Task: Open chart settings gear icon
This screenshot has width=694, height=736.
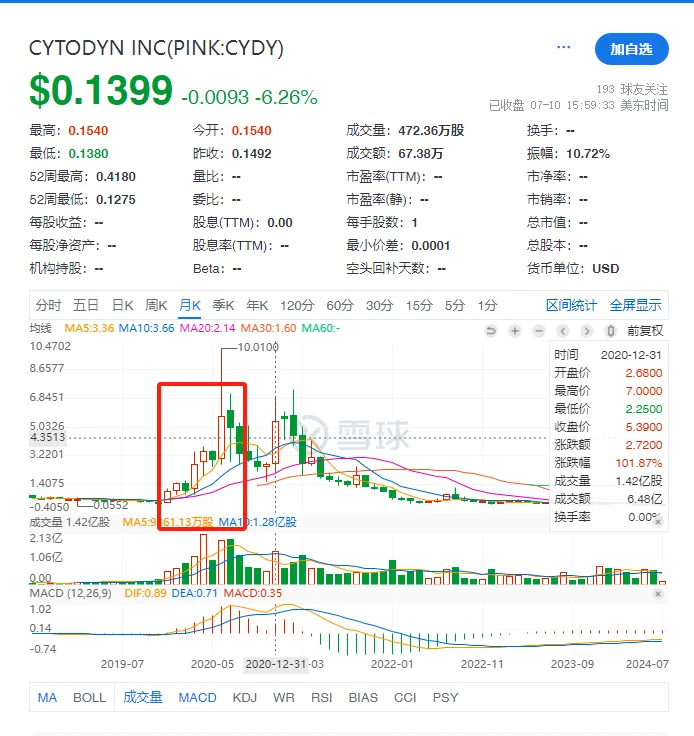Action: coord(611,331)
